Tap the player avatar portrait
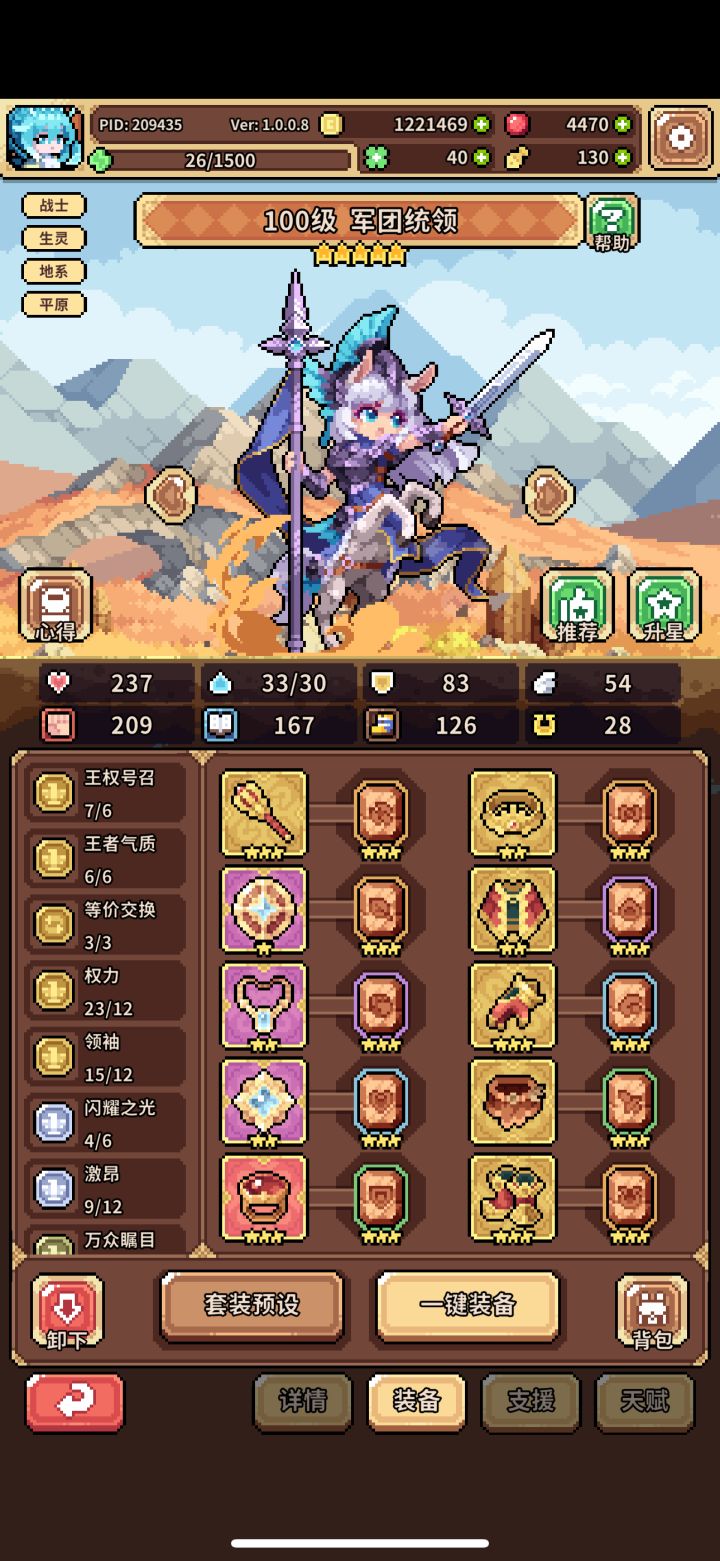 click(x=45, y=135)
